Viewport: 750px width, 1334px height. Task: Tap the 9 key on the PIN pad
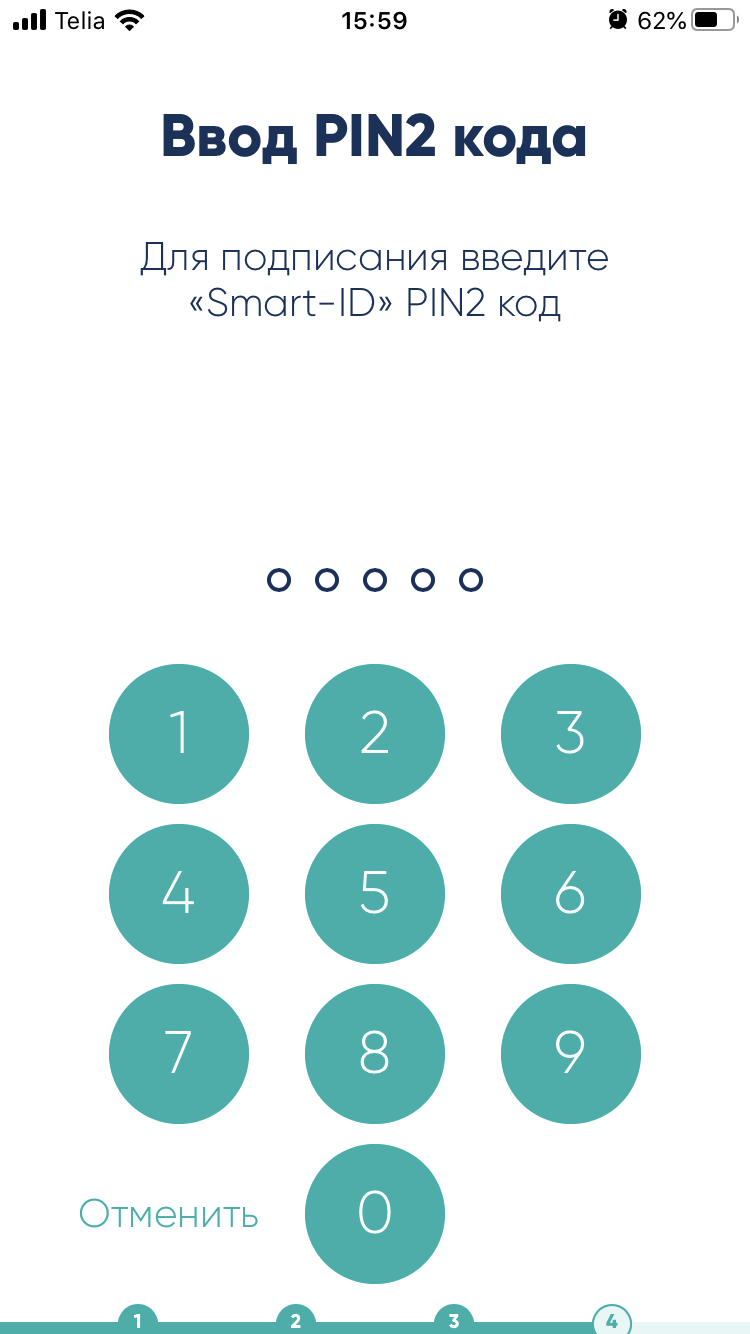pos(571,1054)
